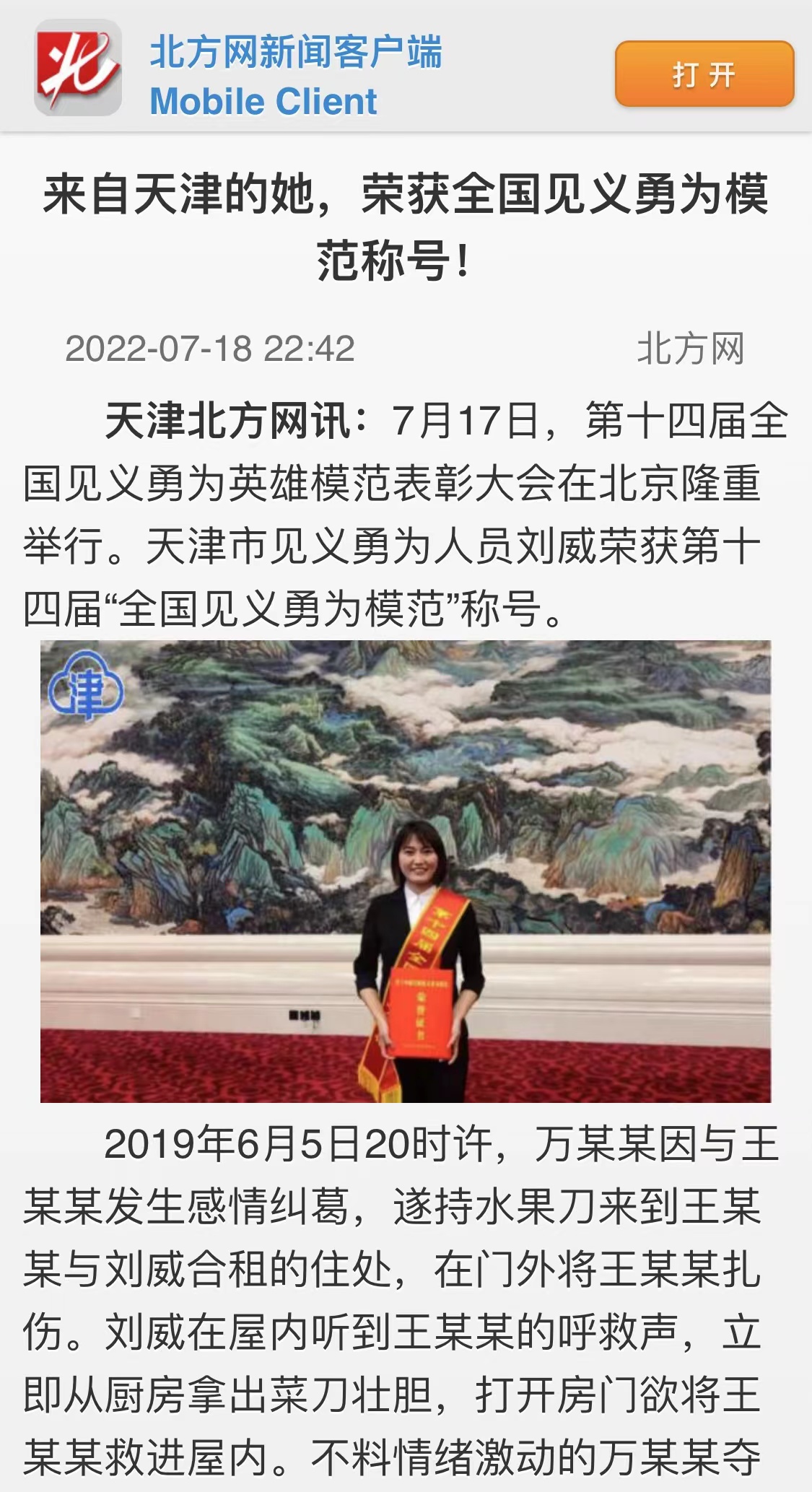View the article photo of the award recipient
Image resolution: width=812 pixels, height=1492 pixels.
coord(406,871)
